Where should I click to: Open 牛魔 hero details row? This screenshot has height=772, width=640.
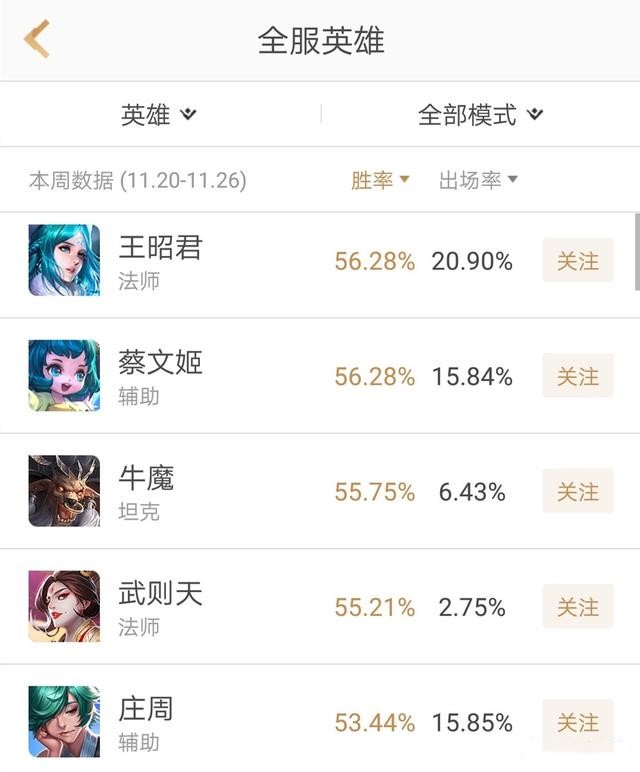147,492
